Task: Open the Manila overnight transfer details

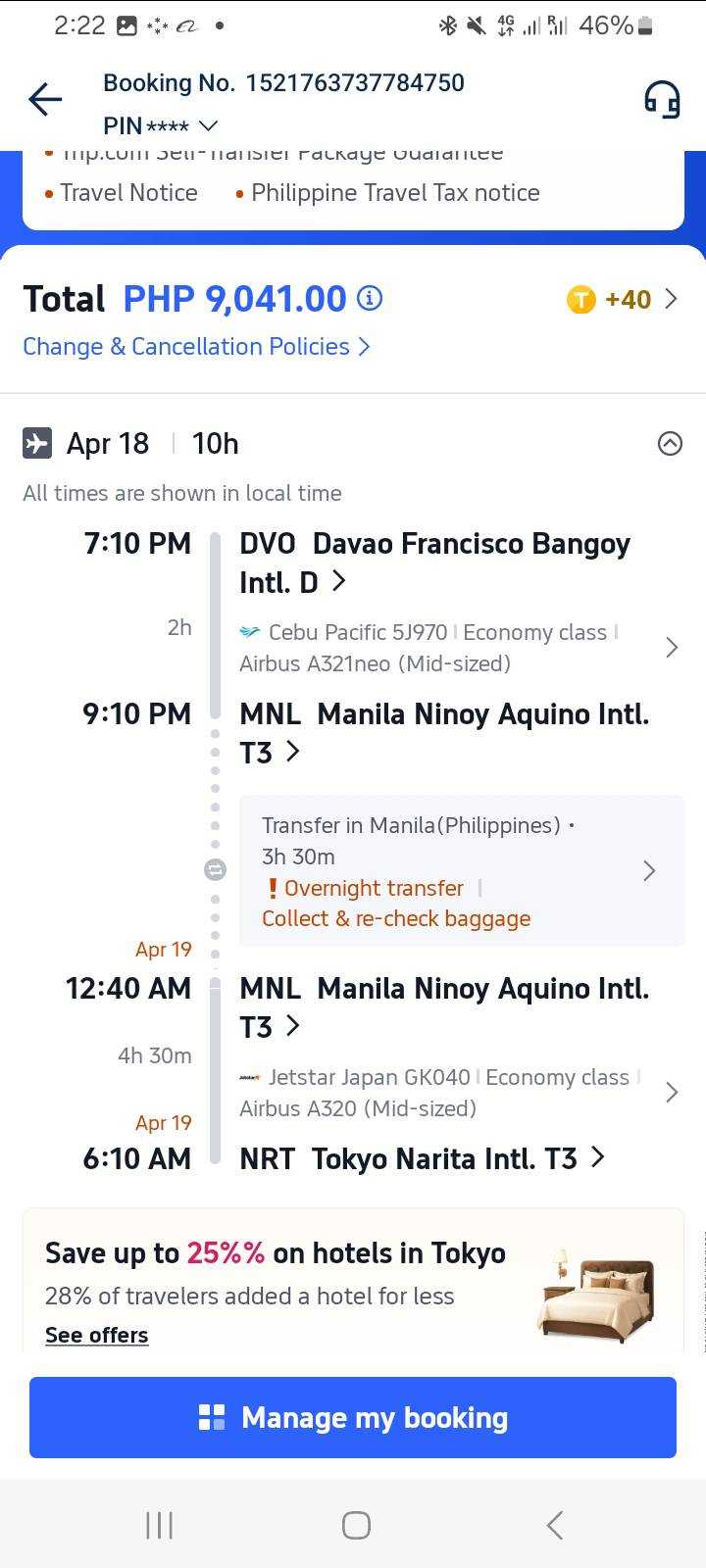Action: (x=461, y=871)
